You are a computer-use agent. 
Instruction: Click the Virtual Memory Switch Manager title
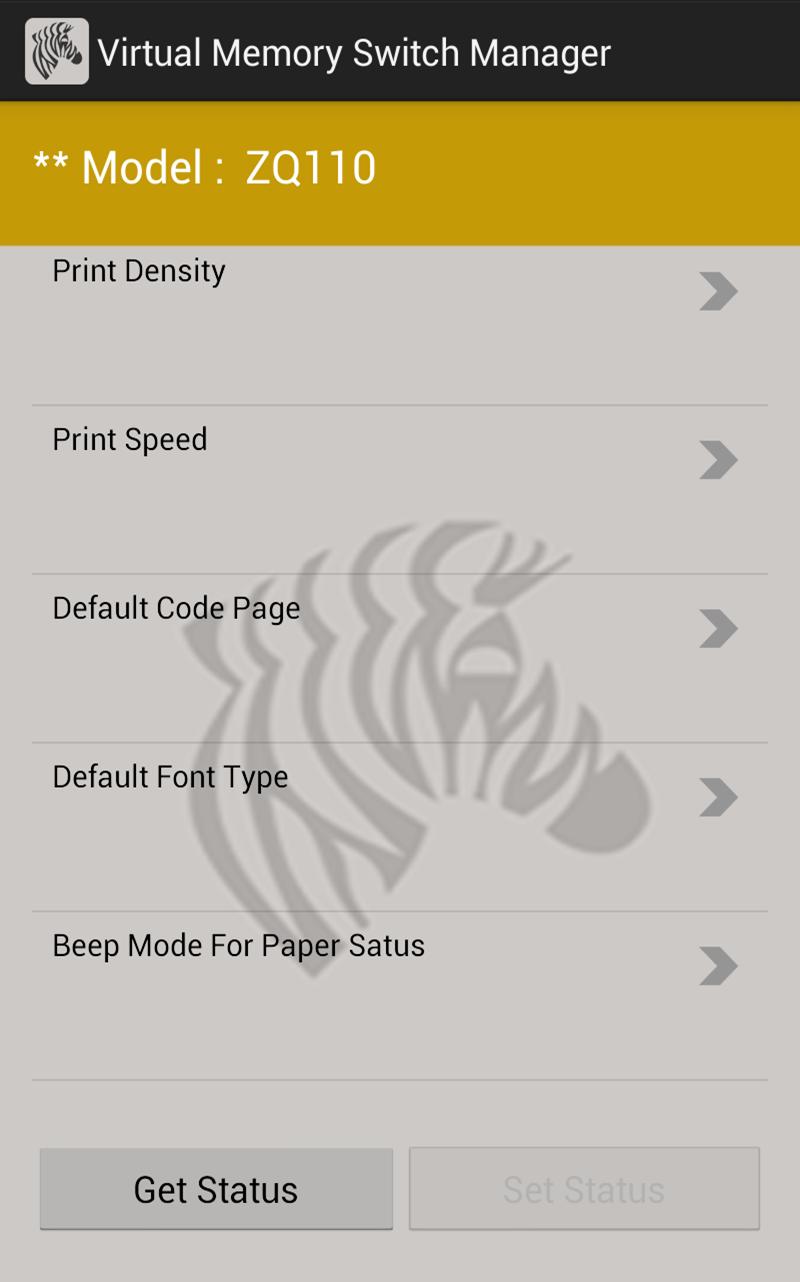pos(352,51)
